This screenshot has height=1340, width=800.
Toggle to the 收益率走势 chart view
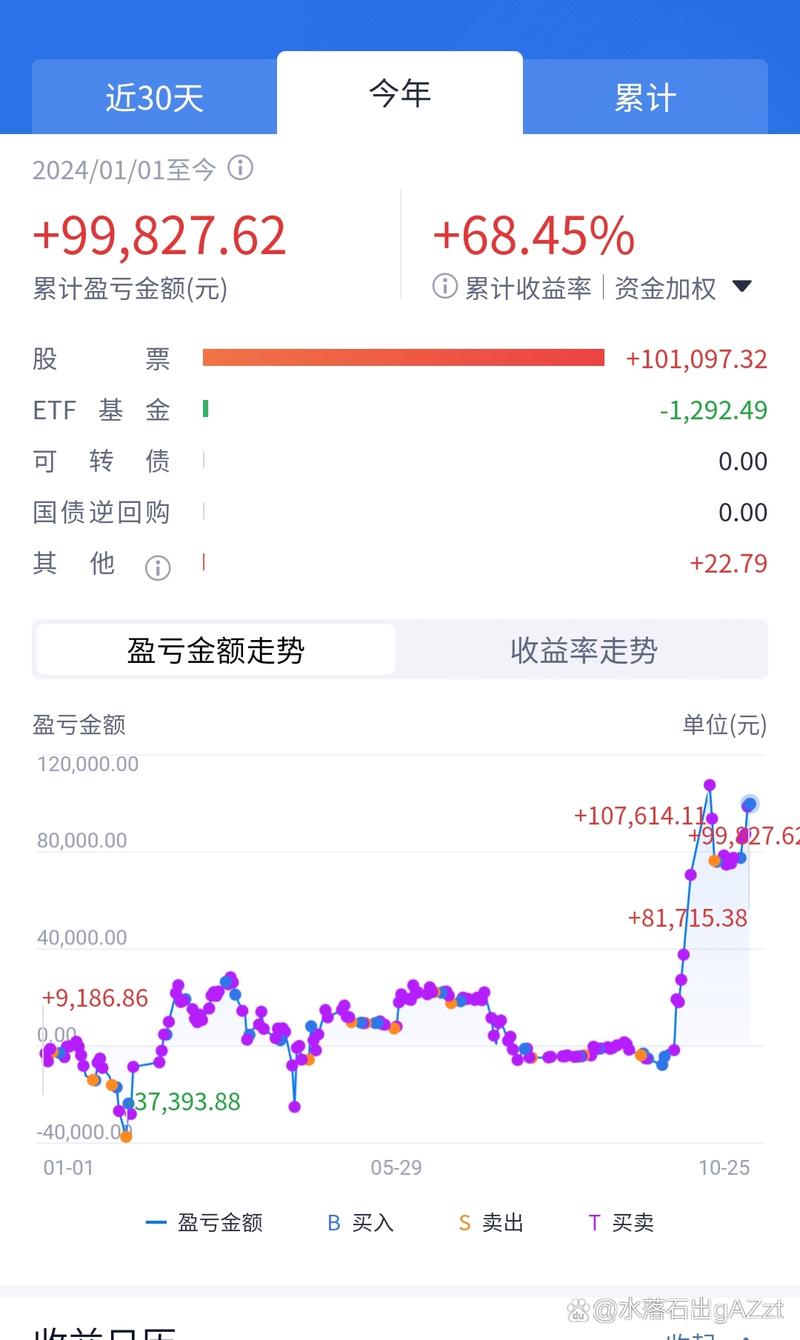[583, 649]
